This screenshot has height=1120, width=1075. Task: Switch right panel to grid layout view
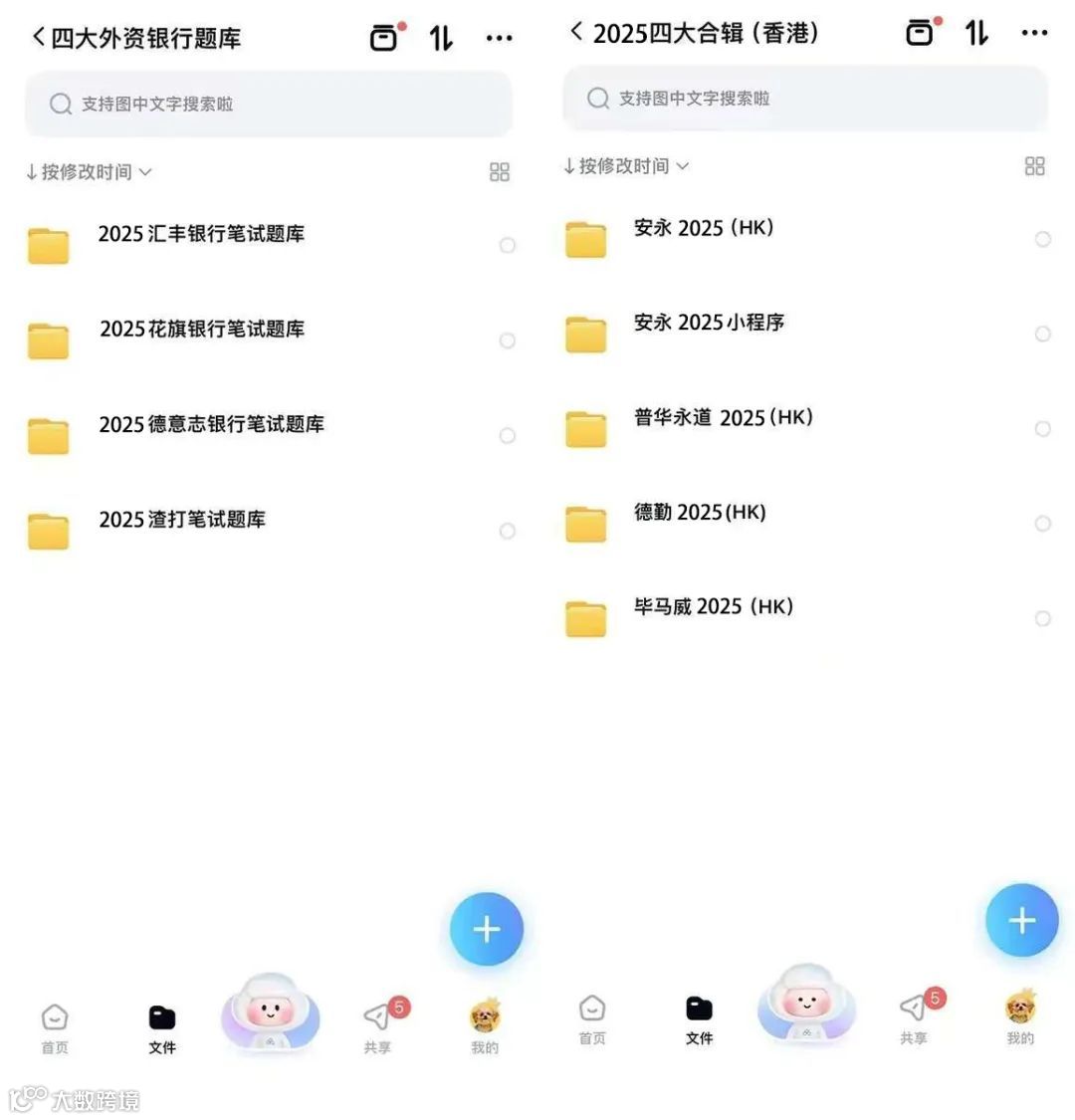[1035, 165]
